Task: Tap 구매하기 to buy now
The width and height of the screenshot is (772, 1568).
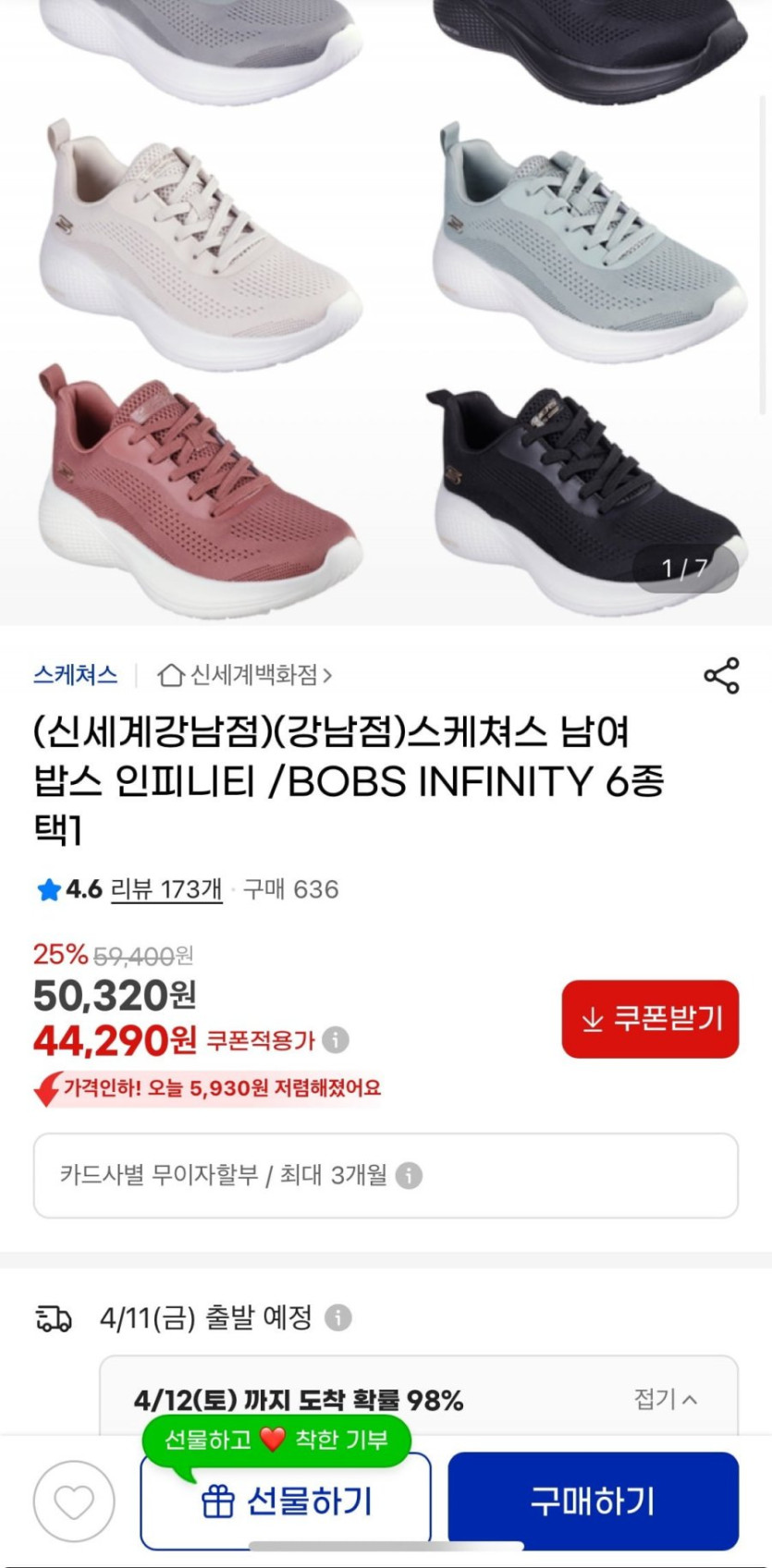Action: [593, 1501]
